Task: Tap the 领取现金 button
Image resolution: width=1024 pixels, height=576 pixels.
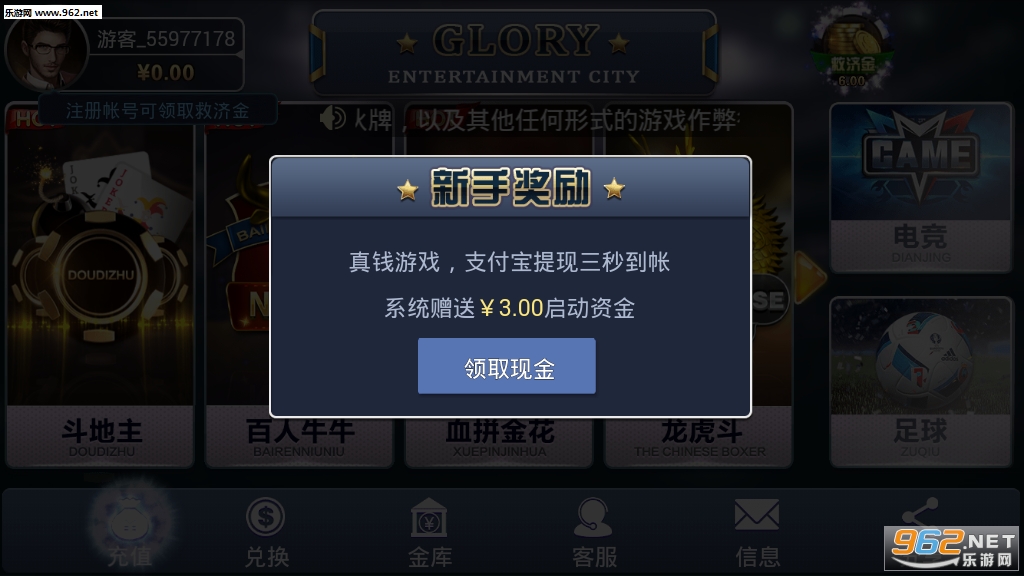Action: (x=506, y=367)
